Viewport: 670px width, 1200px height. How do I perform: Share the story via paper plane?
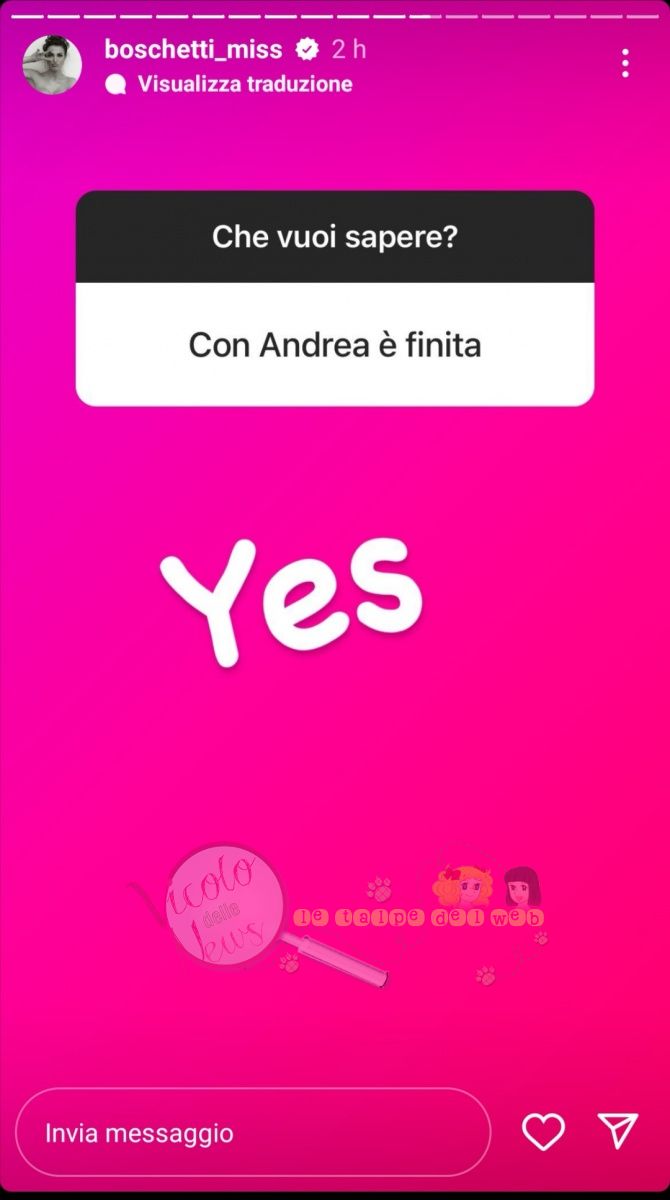617,1131
